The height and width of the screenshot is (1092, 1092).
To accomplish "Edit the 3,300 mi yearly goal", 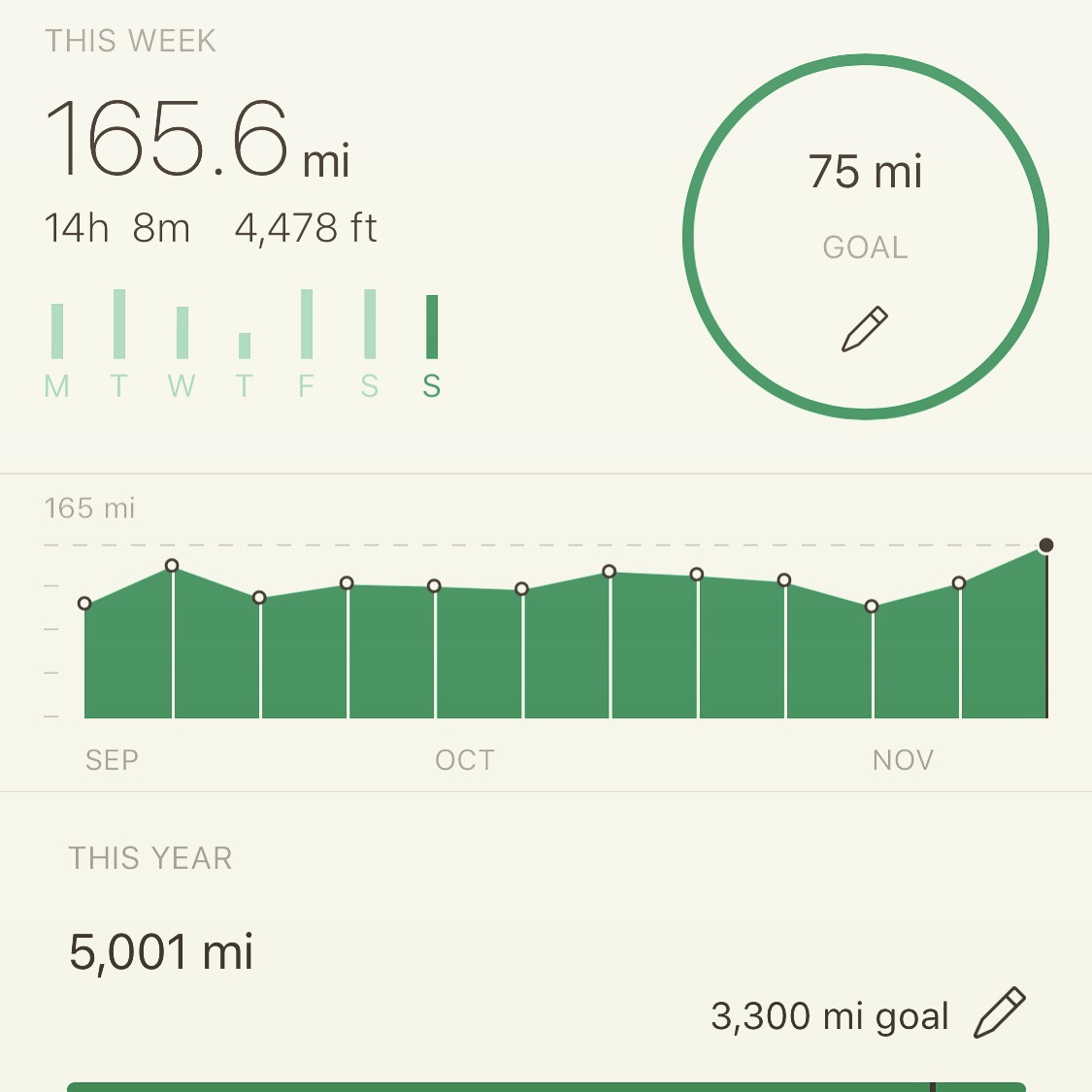I will click(999, 1013).
